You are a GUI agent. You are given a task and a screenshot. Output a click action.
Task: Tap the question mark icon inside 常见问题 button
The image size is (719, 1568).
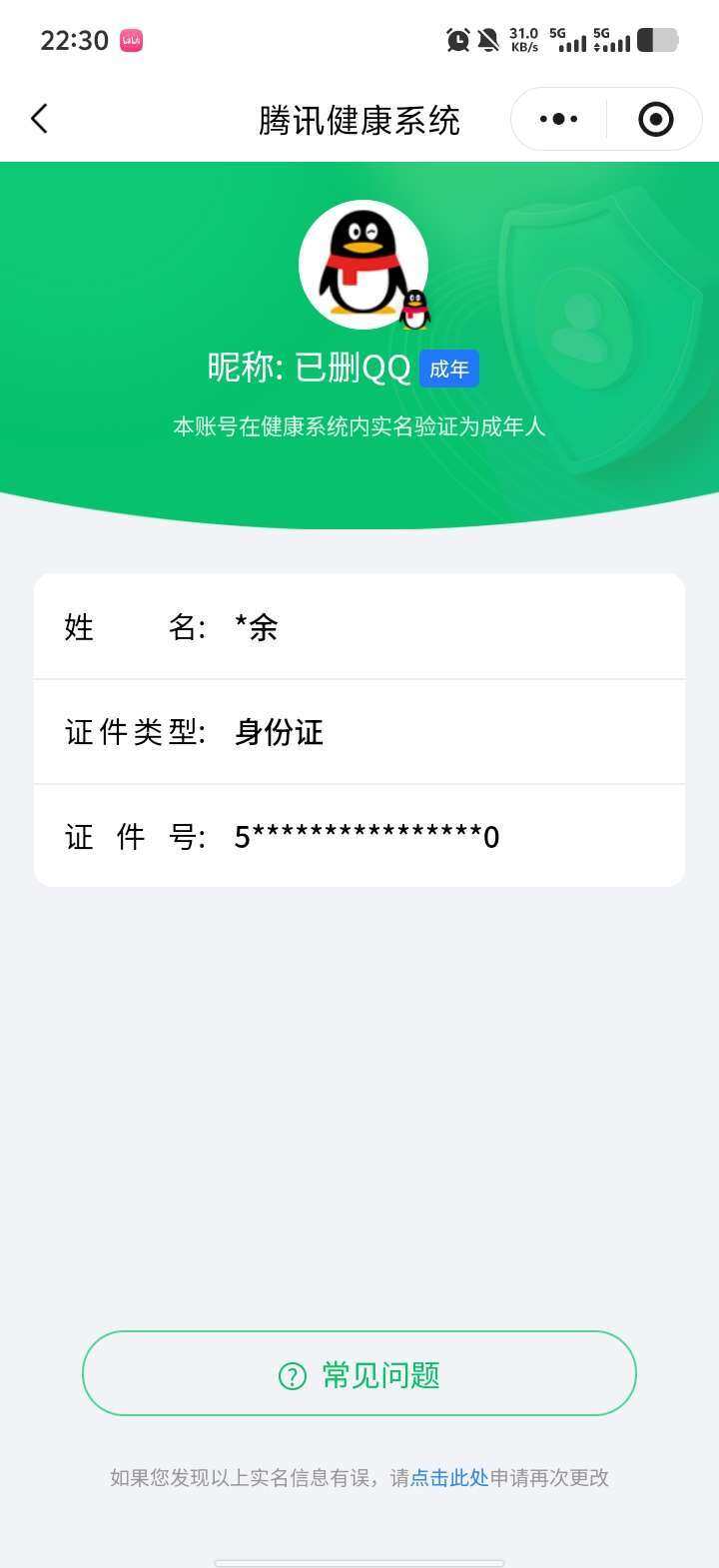[x=291, y=1373]
